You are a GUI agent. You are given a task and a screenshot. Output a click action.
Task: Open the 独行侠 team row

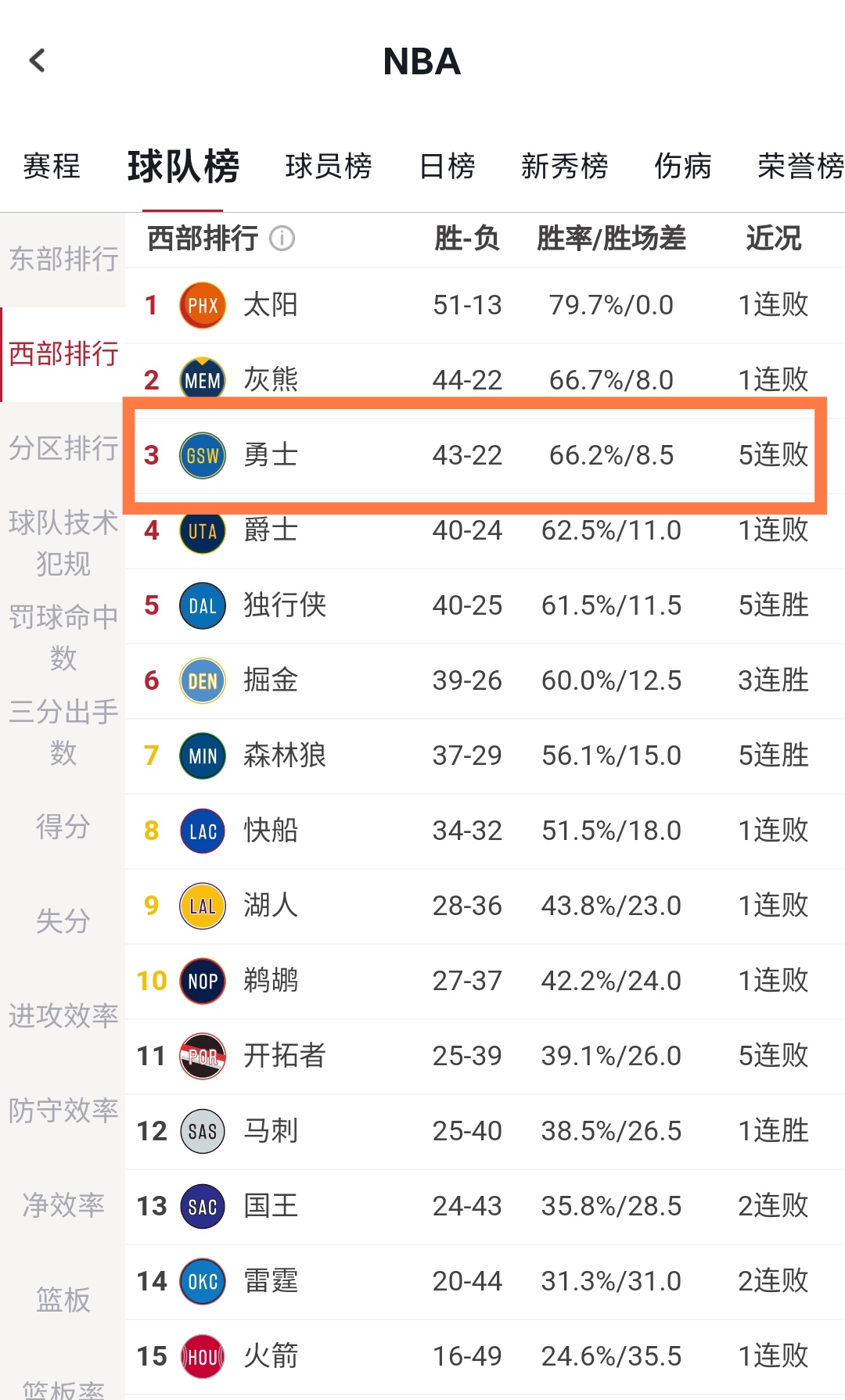click(485, 605)
